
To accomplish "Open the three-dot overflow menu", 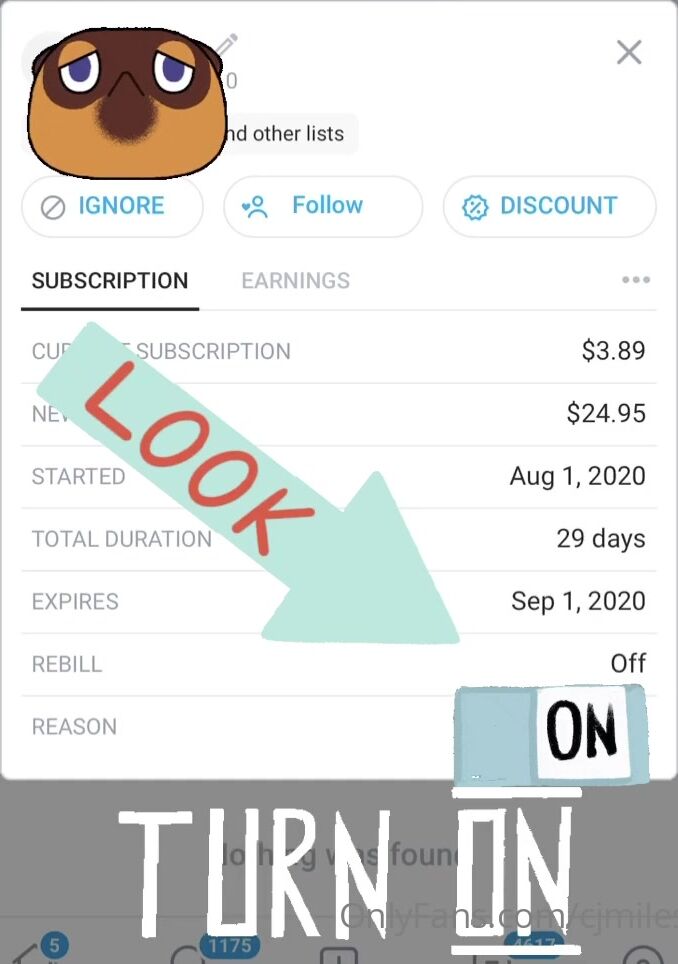I will [636, 280].
